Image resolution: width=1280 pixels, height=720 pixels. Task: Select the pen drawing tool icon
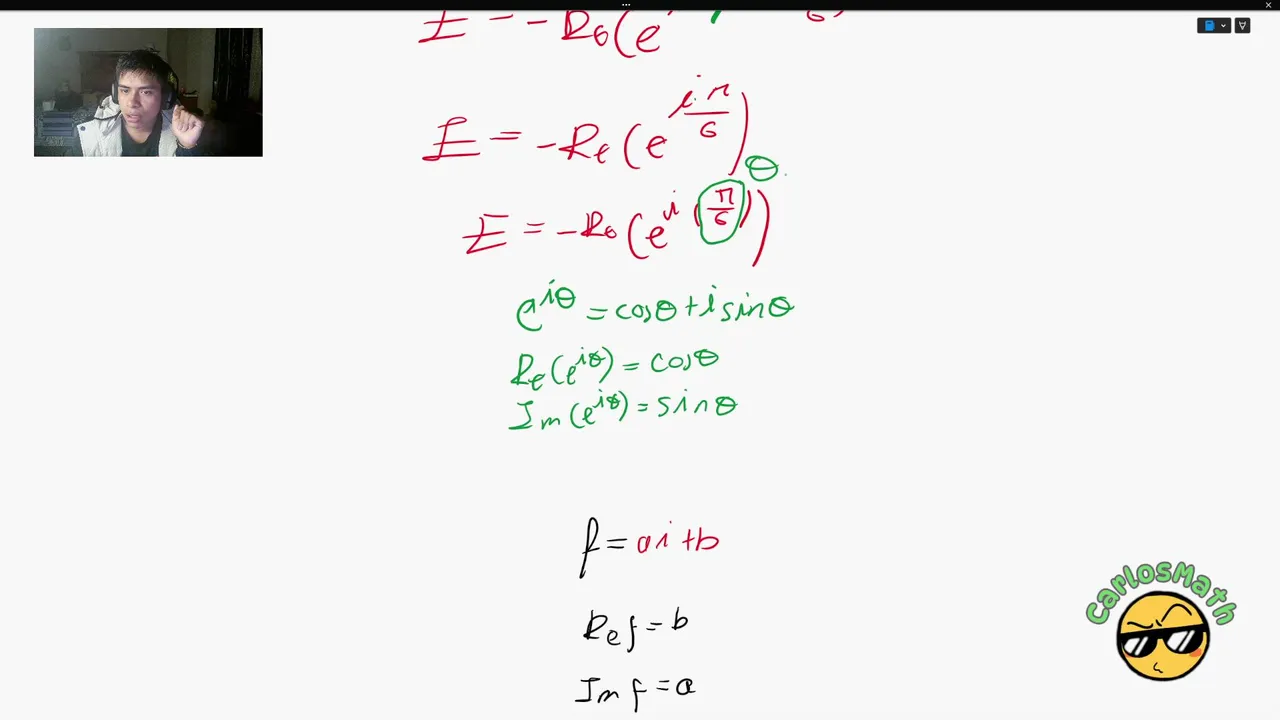point(1242,26)
